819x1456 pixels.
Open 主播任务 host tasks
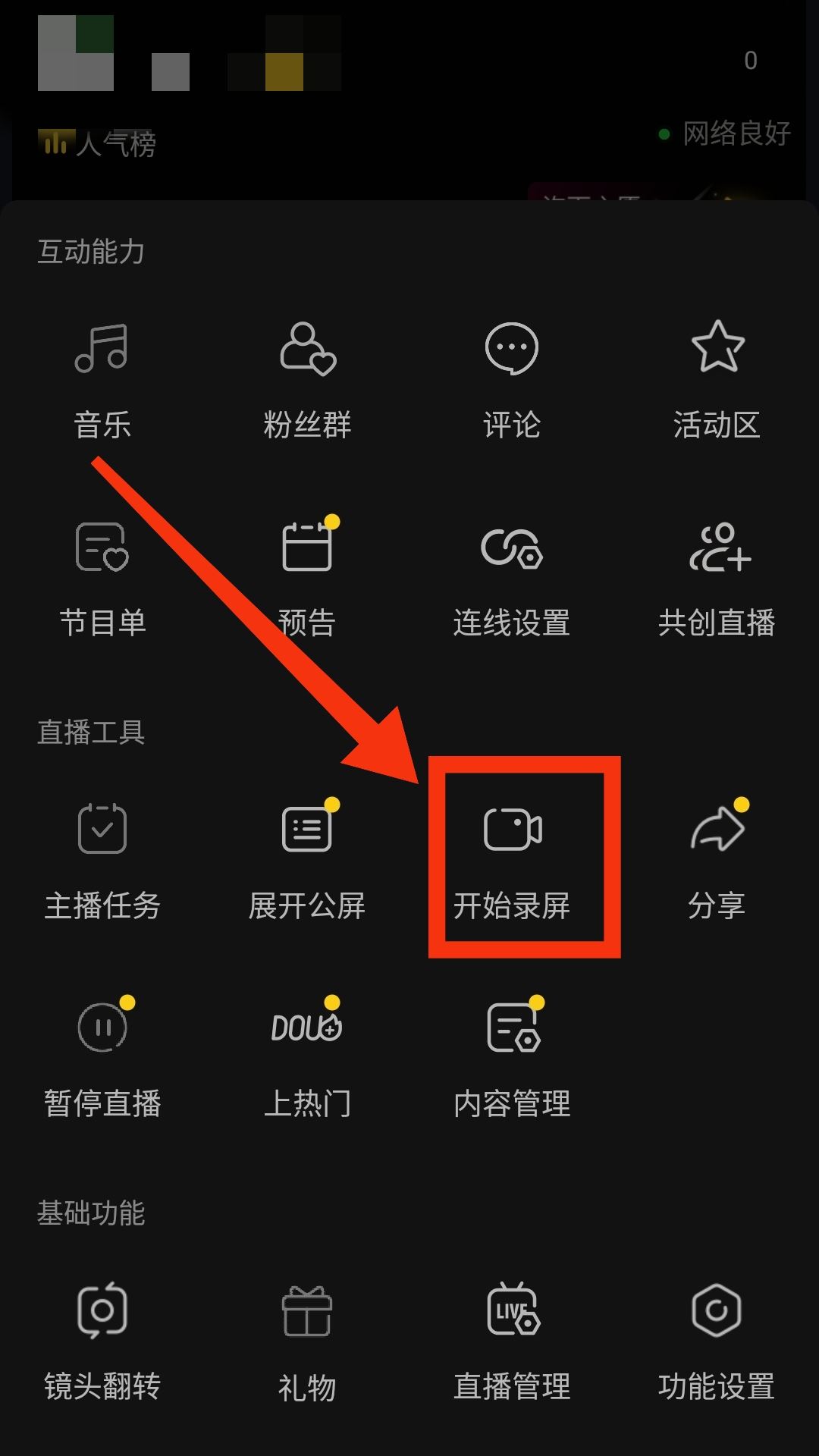point(102,857)
